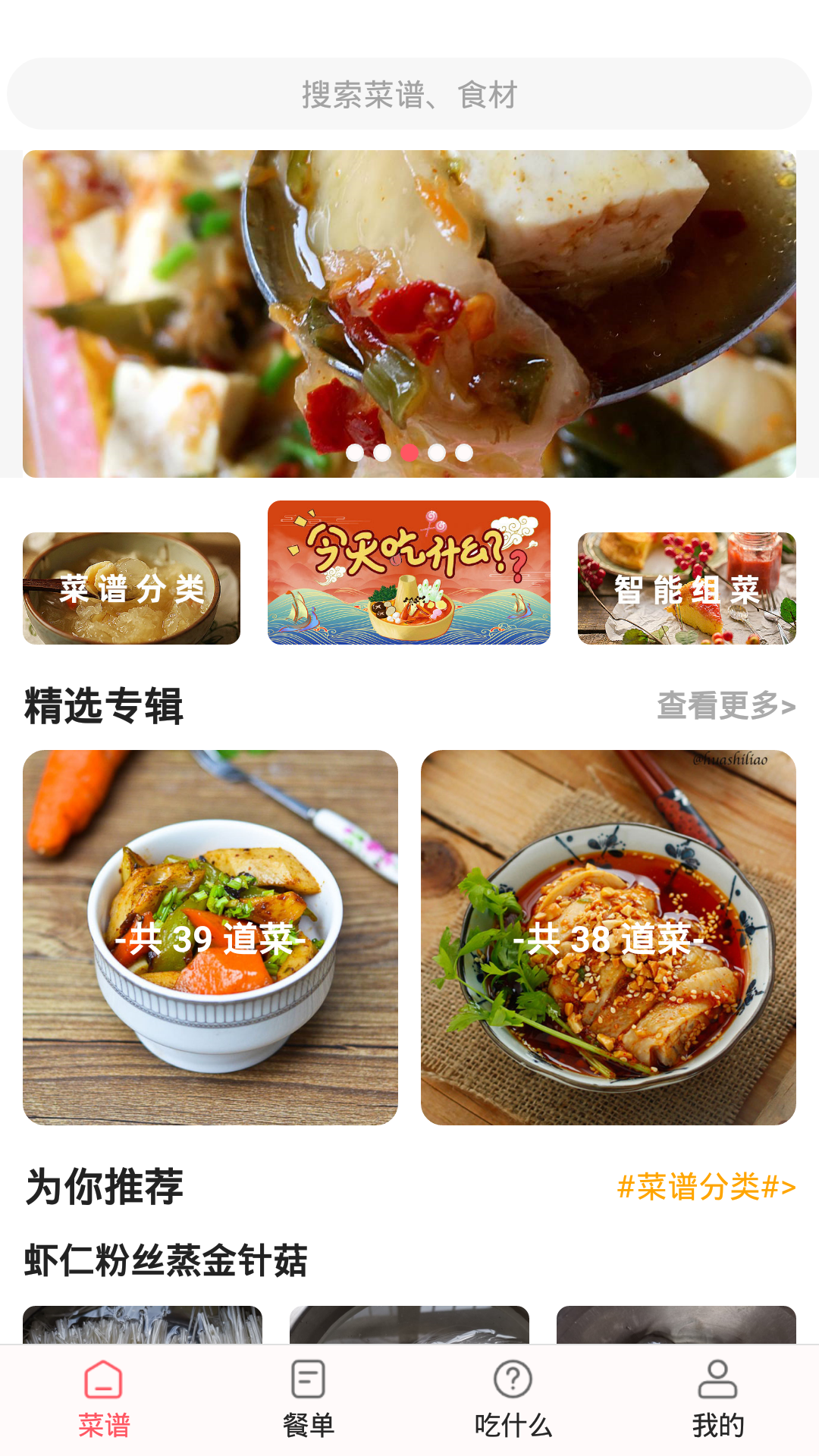Open the #菜谱分类# link
This screenshot has width=819, height=1456.
tap(706, 1187)
